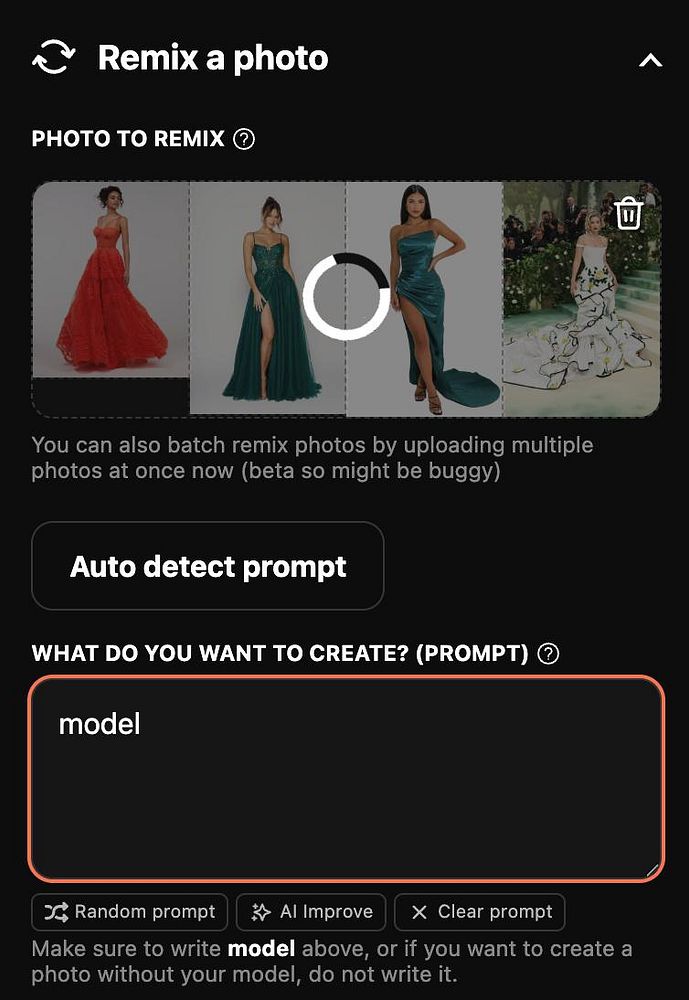Clear prompt text

480,912
